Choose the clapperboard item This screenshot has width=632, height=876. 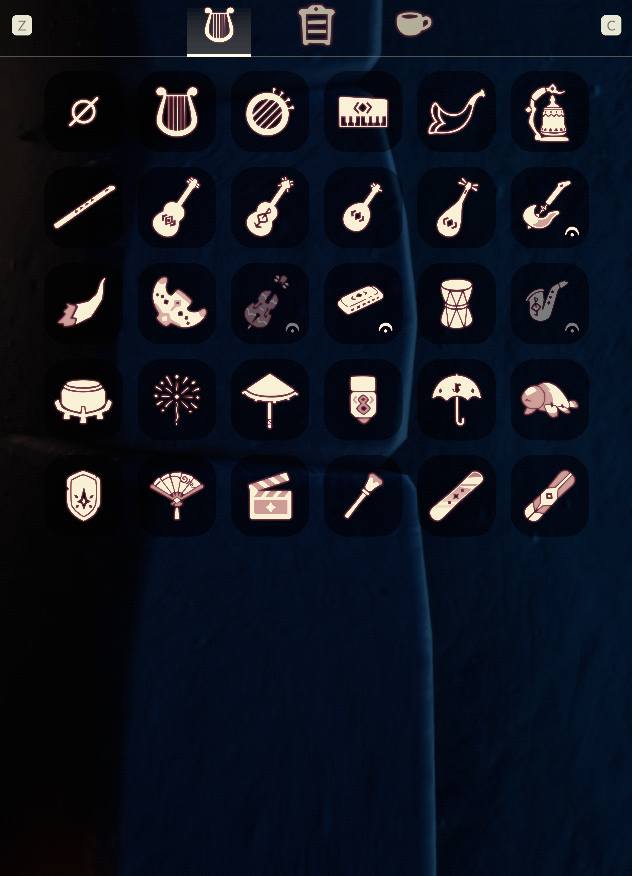click(x=270, y=496)
